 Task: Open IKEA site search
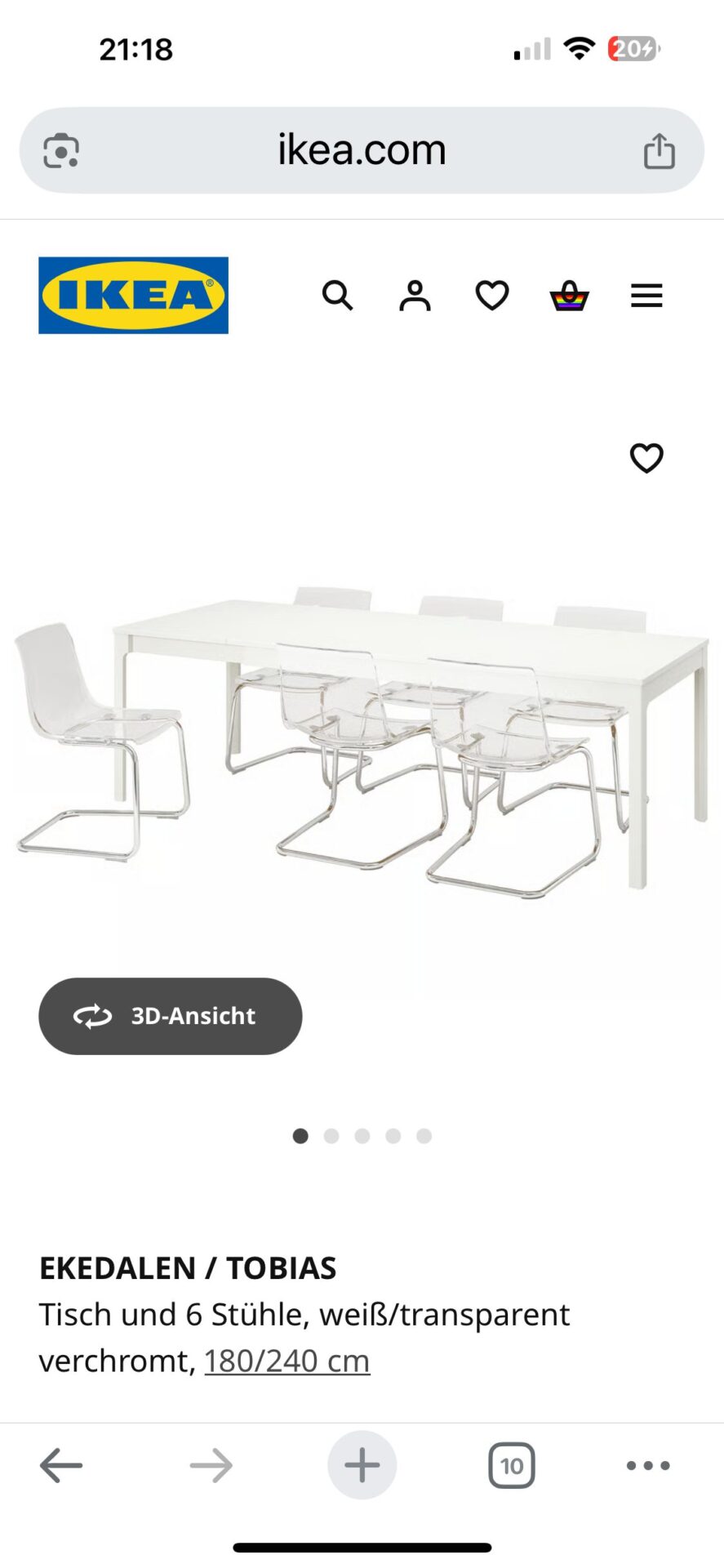coord(337,296)
